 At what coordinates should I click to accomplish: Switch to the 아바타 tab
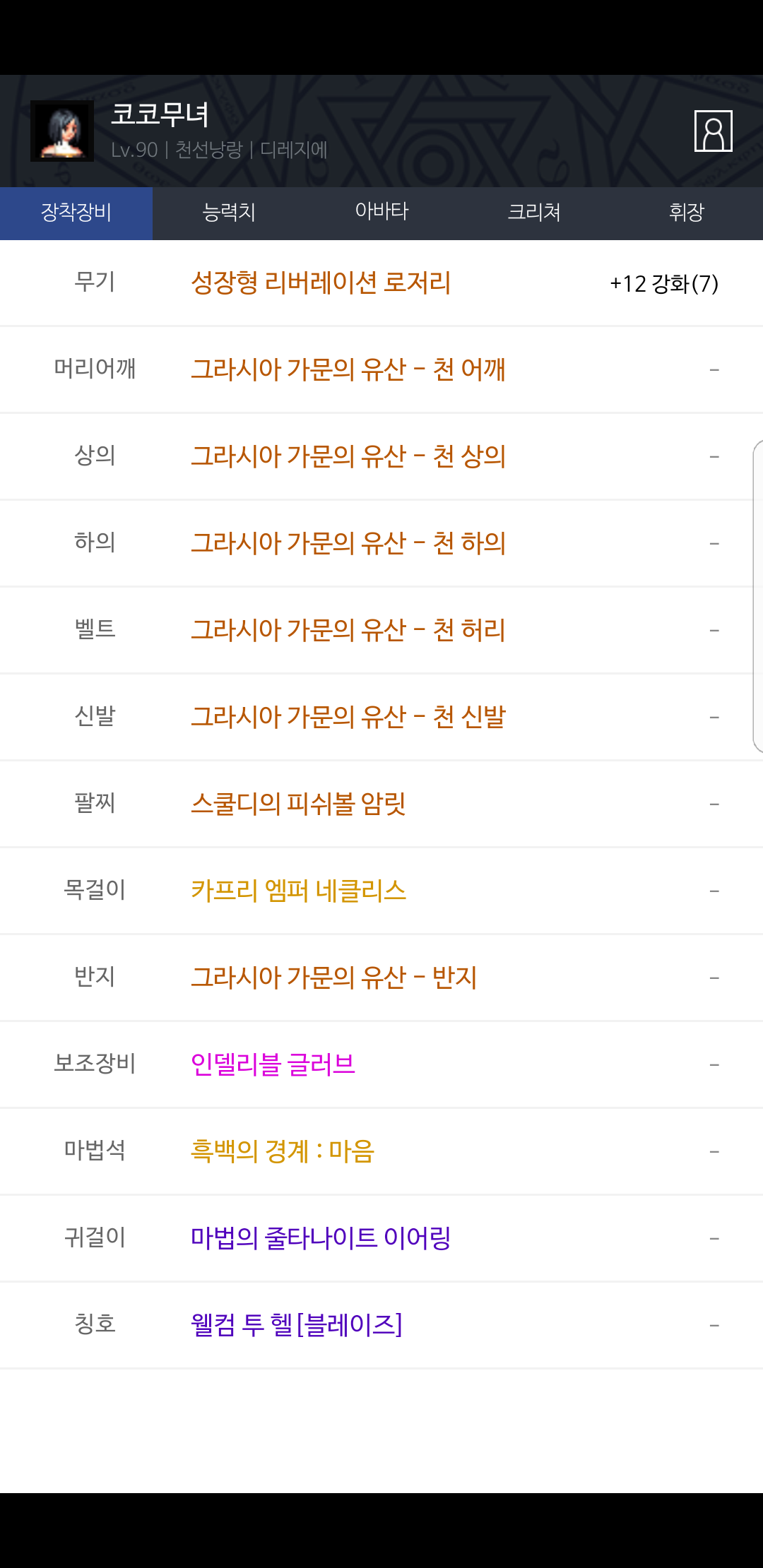click(381, 213)
